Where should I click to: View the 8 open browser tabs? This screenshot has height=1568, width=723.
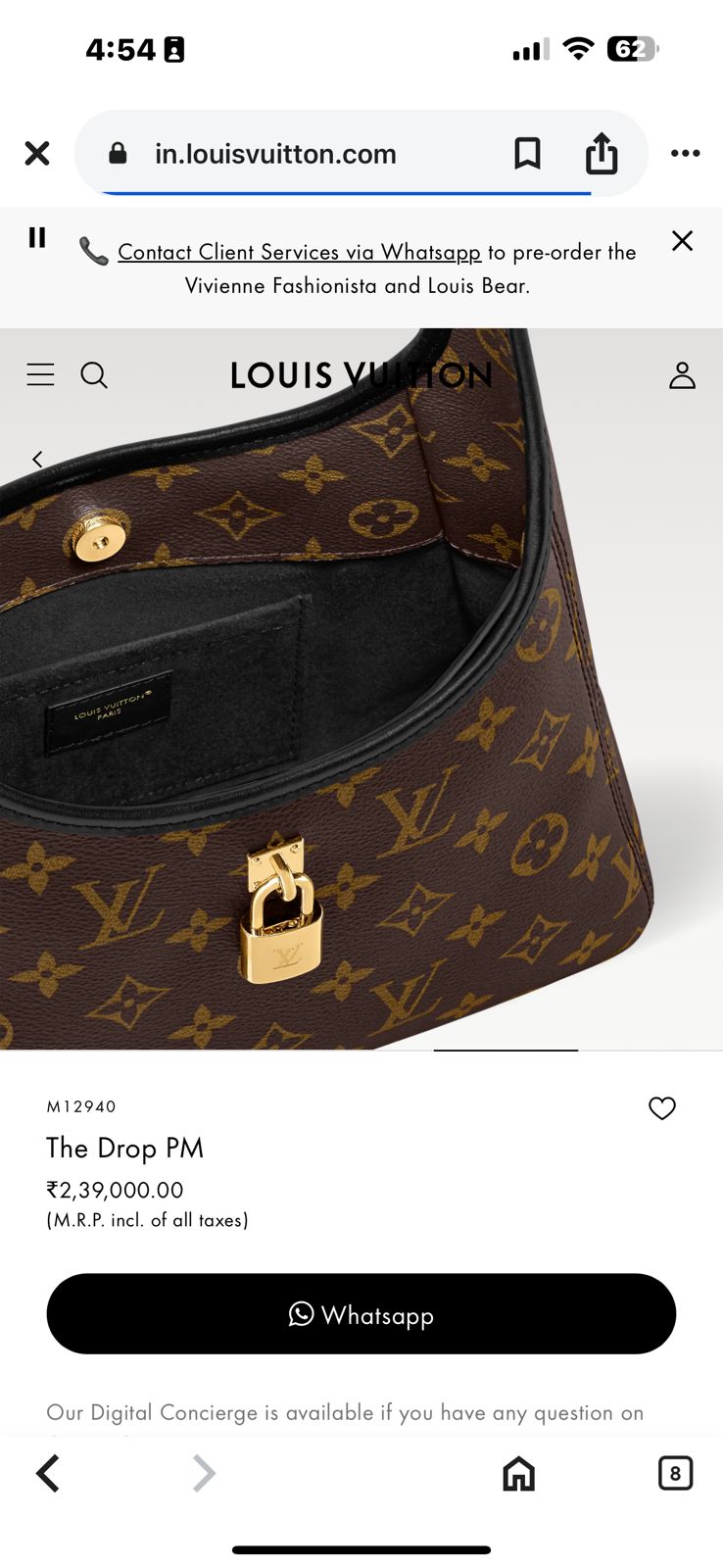675,1473
